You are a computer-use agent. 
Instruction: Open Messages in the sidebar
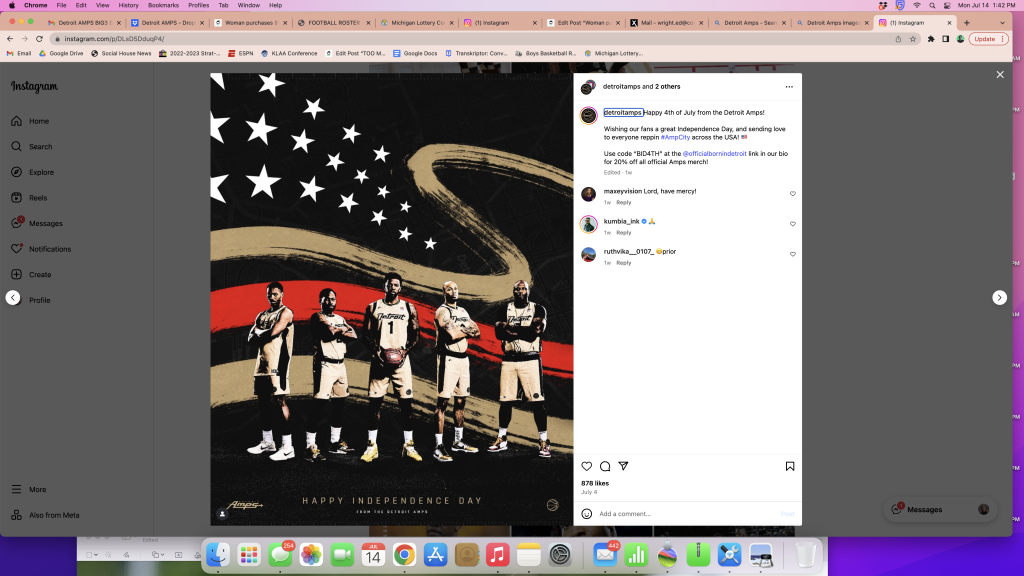pyautogui.click(x=45, y=223)
